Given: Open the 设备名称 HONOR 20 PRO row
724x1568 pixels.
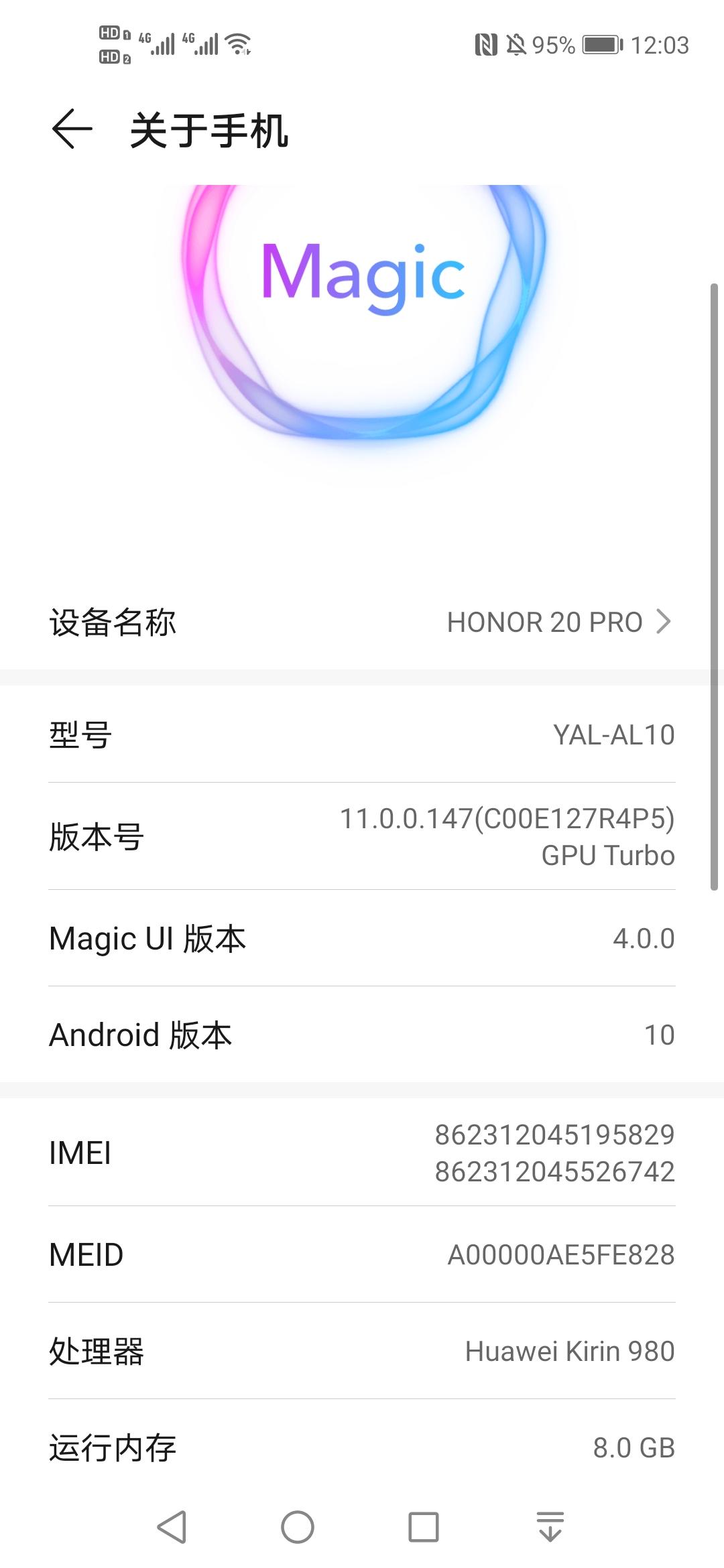Looking at the screenshot, I should (362, 622).
